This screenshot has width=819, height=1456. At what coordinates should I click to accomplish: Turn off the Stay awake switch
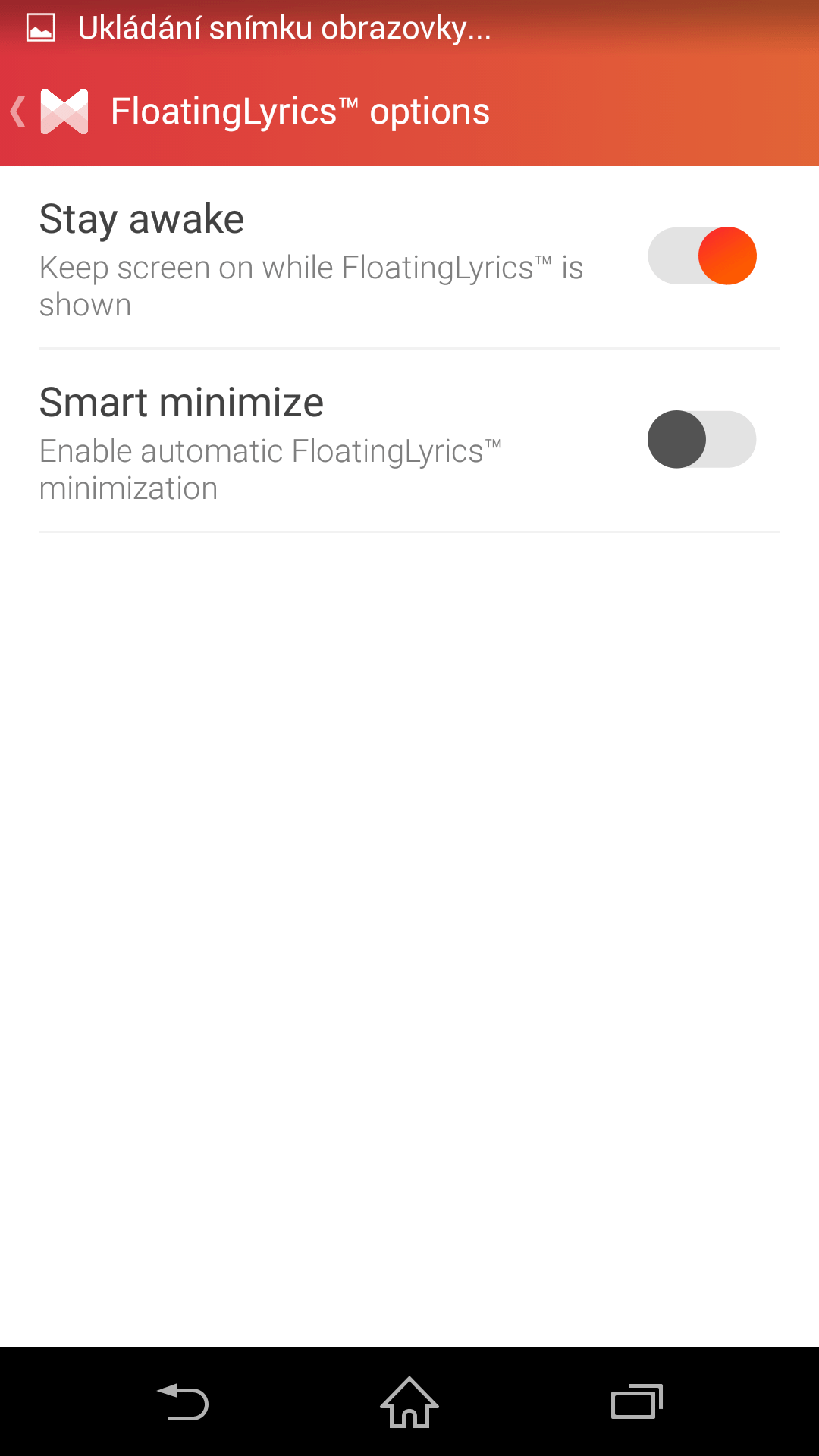pos(702,256)
